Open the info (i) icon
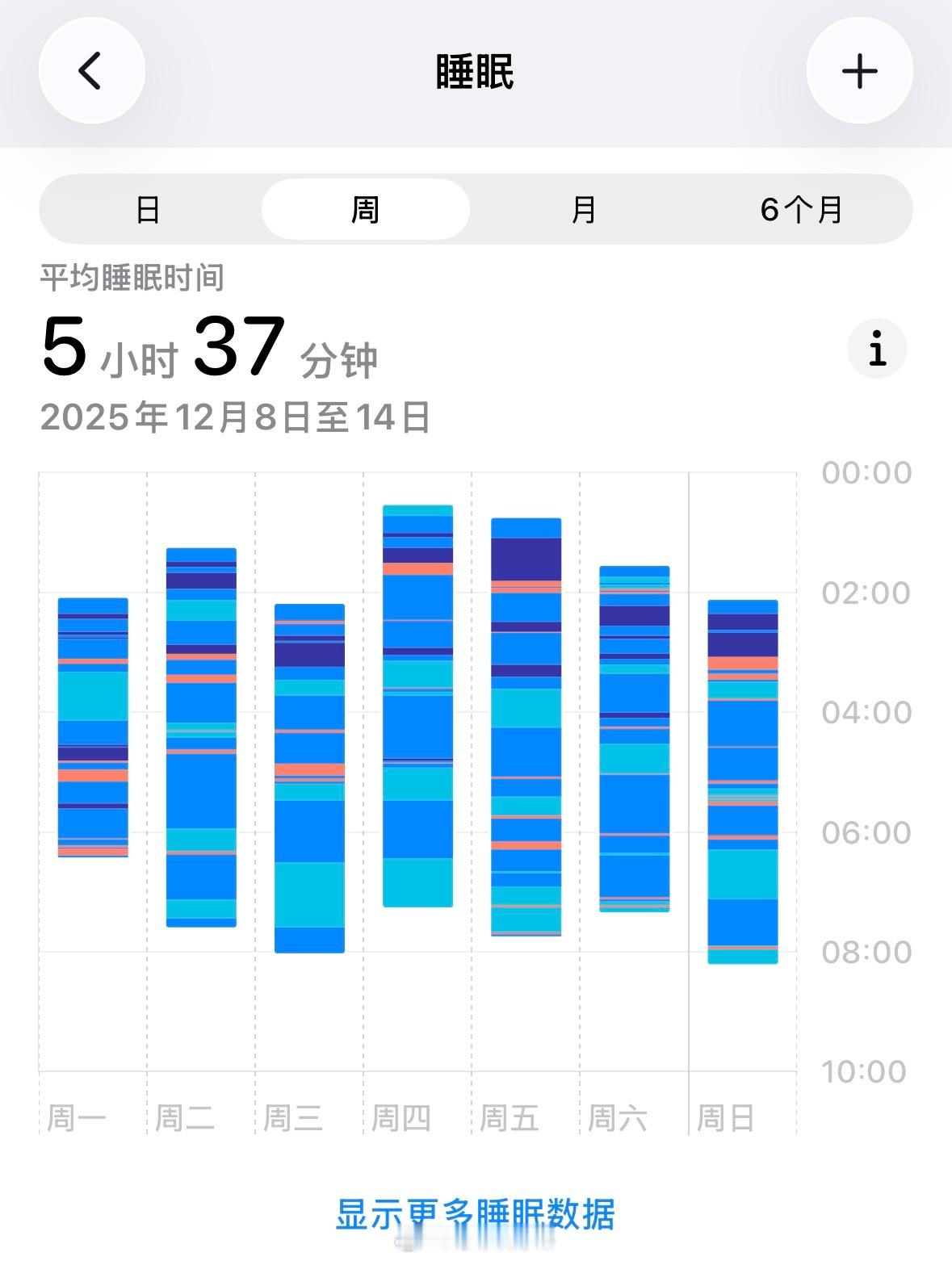This screenshot has width=952, height=1261. pos(877,349)
